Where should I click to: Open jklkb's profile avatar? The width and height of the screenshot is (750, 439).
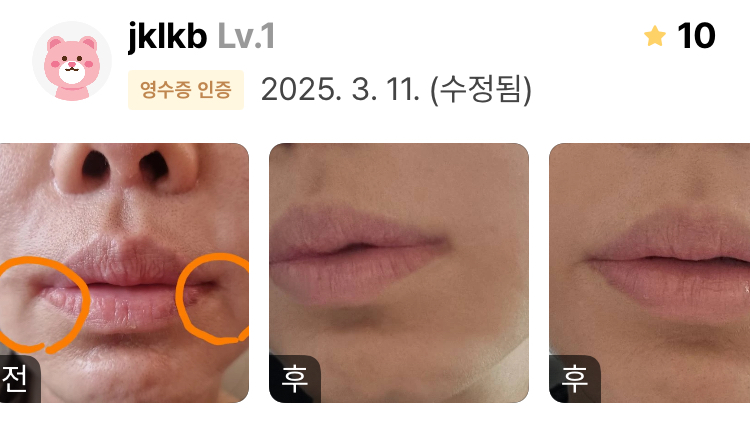72,61
